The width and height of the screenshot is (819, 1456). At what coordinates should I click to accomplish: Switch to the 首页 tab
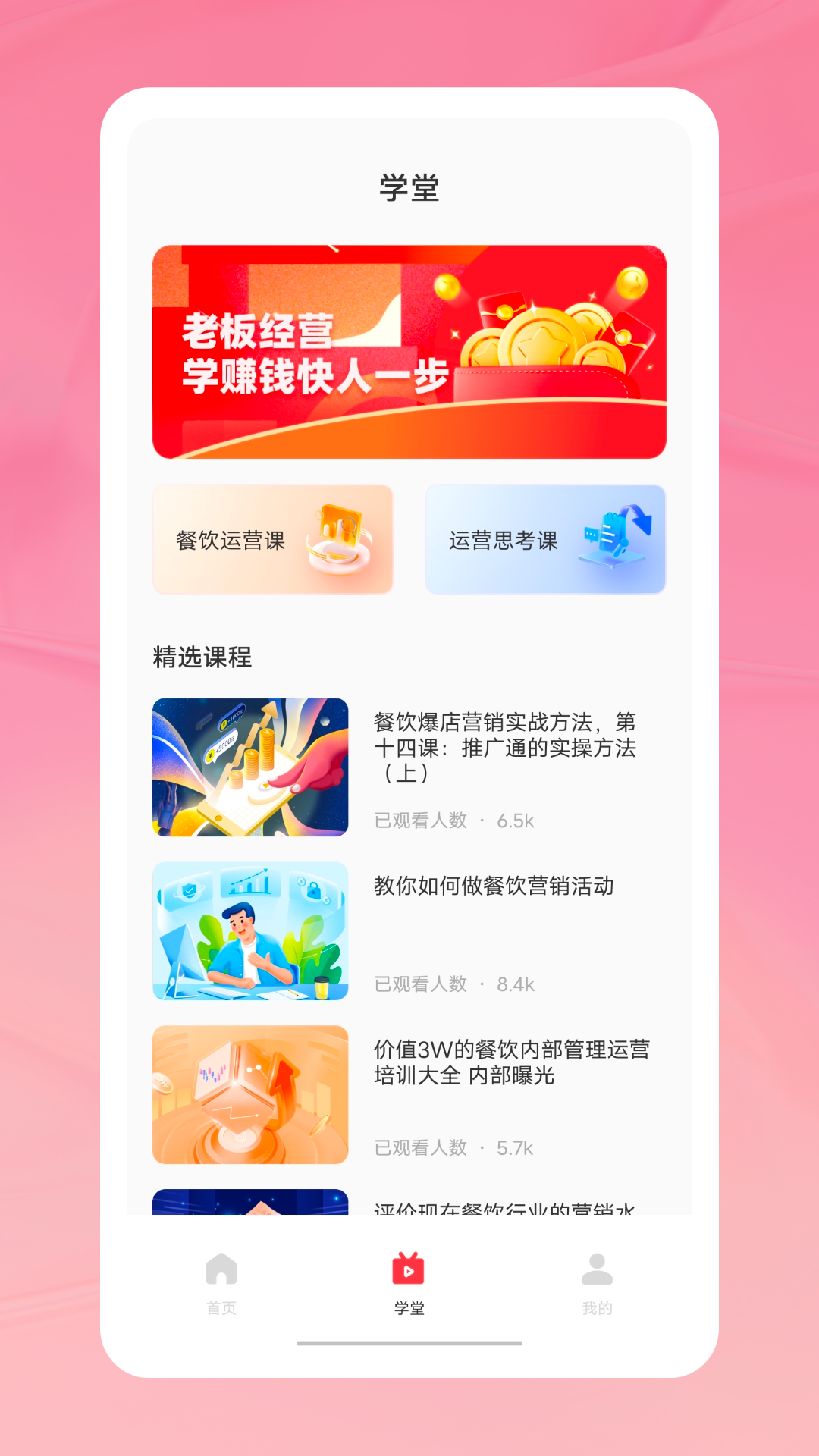click(x=221, y=1283)
